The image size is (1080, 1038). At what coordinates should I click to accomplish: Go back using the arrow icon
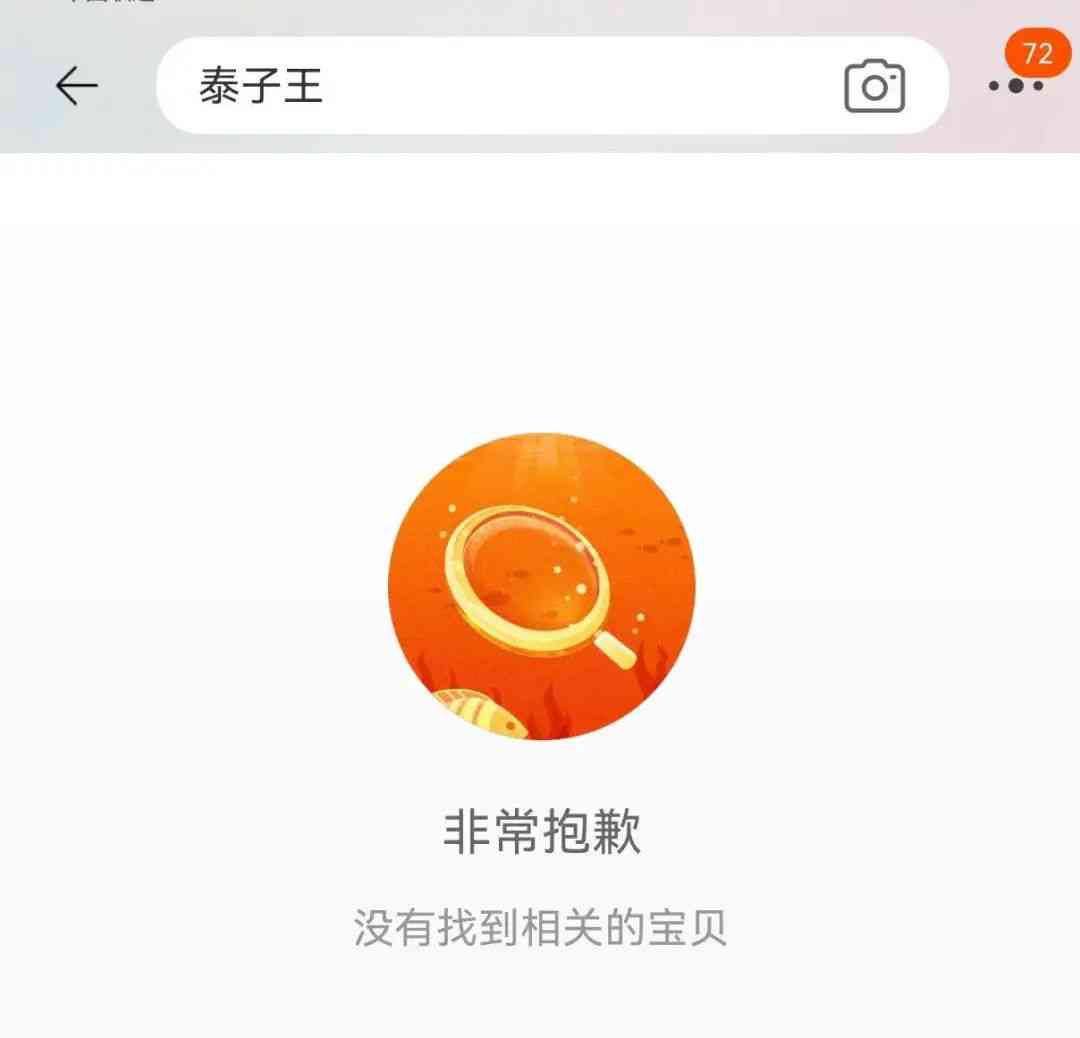point(76,87)
